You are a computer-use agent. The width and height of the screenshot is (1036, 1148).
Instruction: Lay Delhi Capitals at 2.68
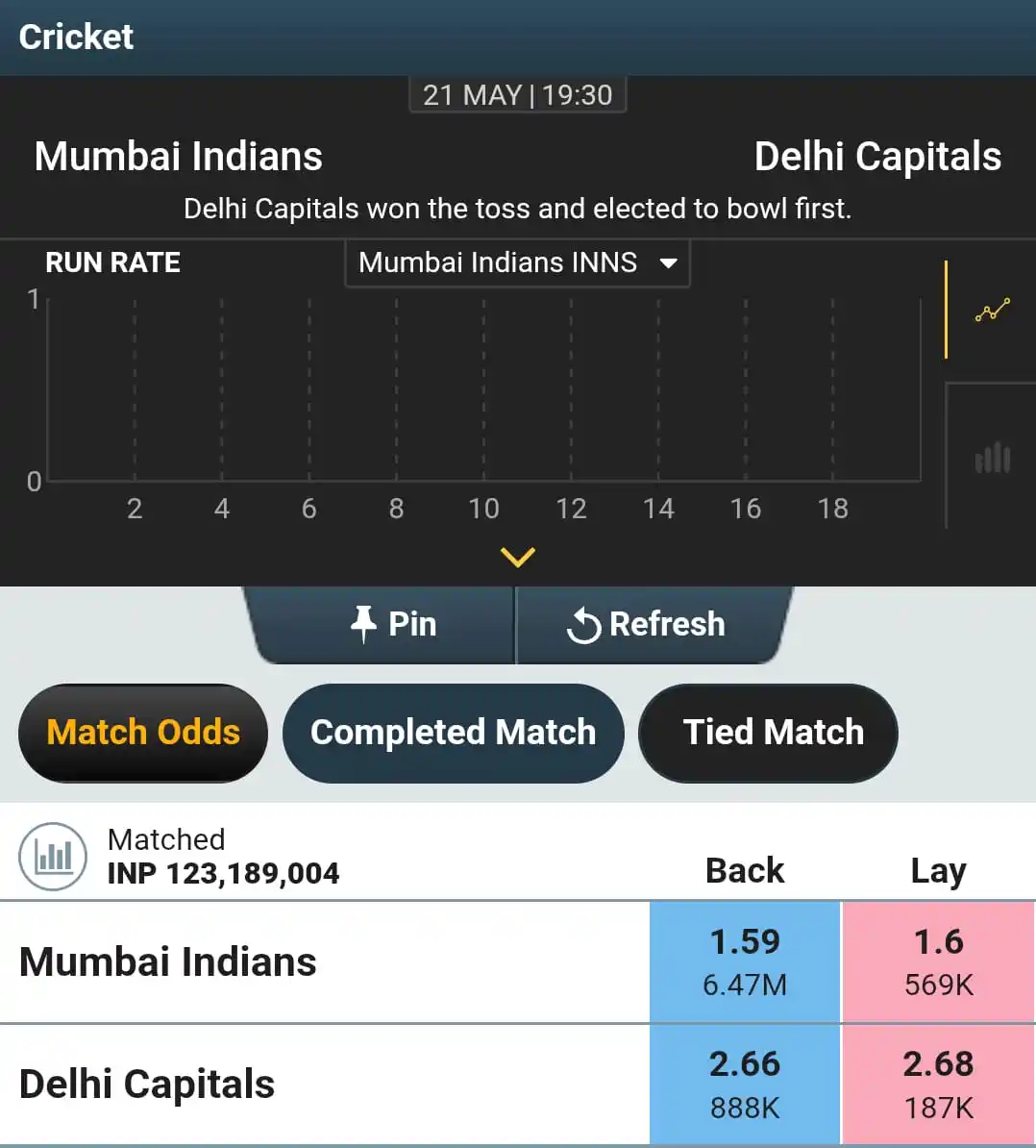(x=938, y=1084)
